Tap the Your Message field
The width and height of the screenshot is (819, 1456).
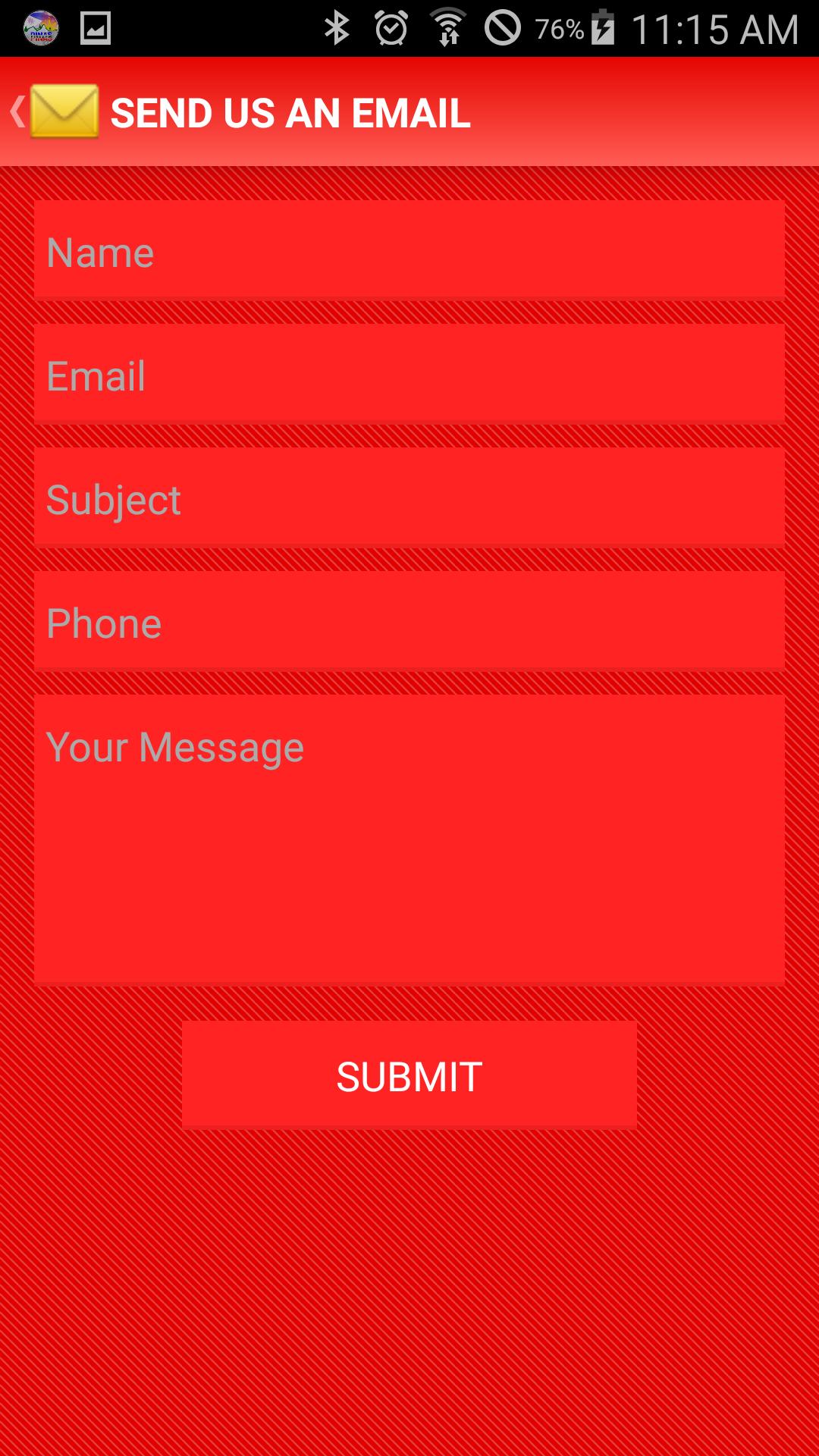pyautogui.click(x=409, y=839)
